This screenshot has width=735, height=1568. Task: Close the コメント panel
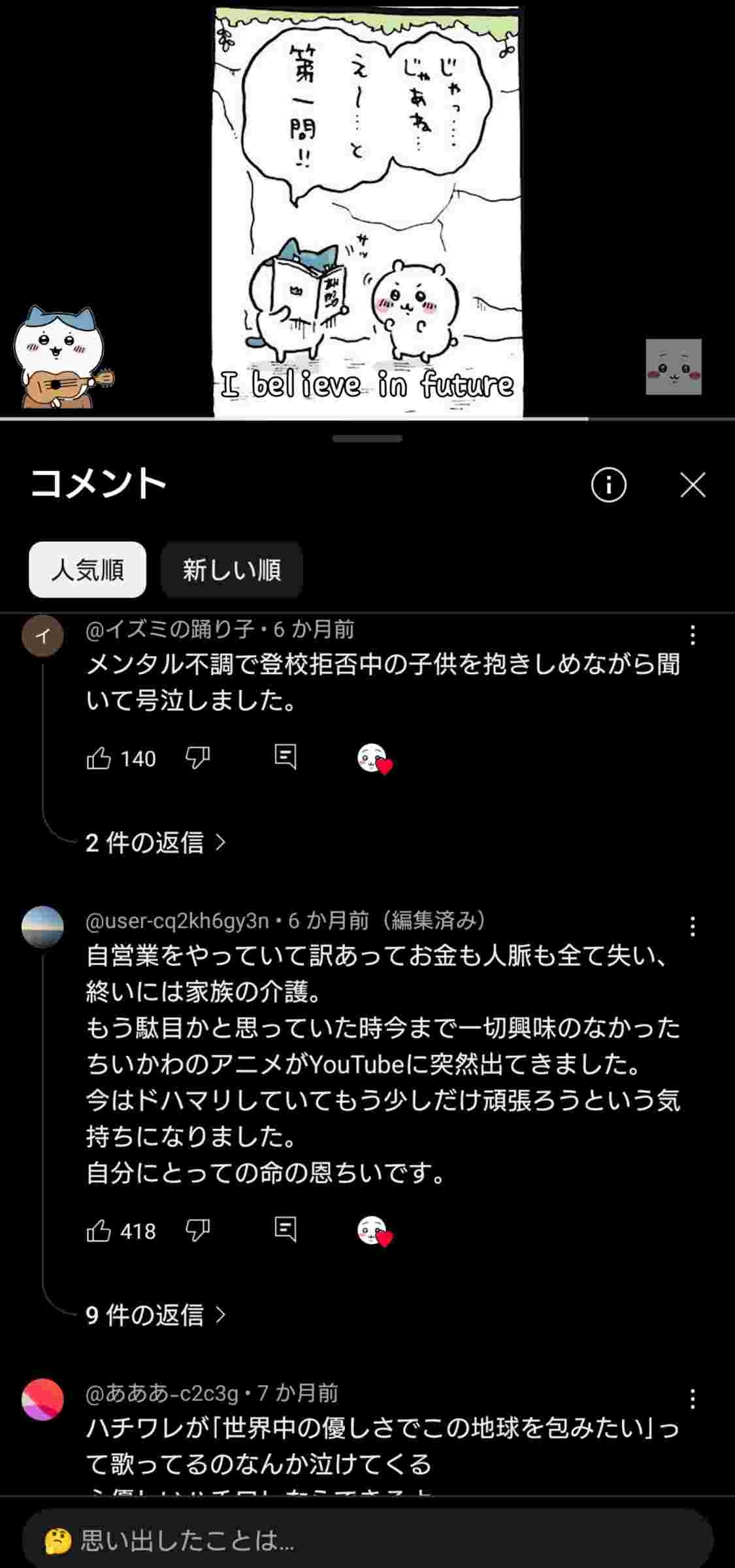coord(693,485)
